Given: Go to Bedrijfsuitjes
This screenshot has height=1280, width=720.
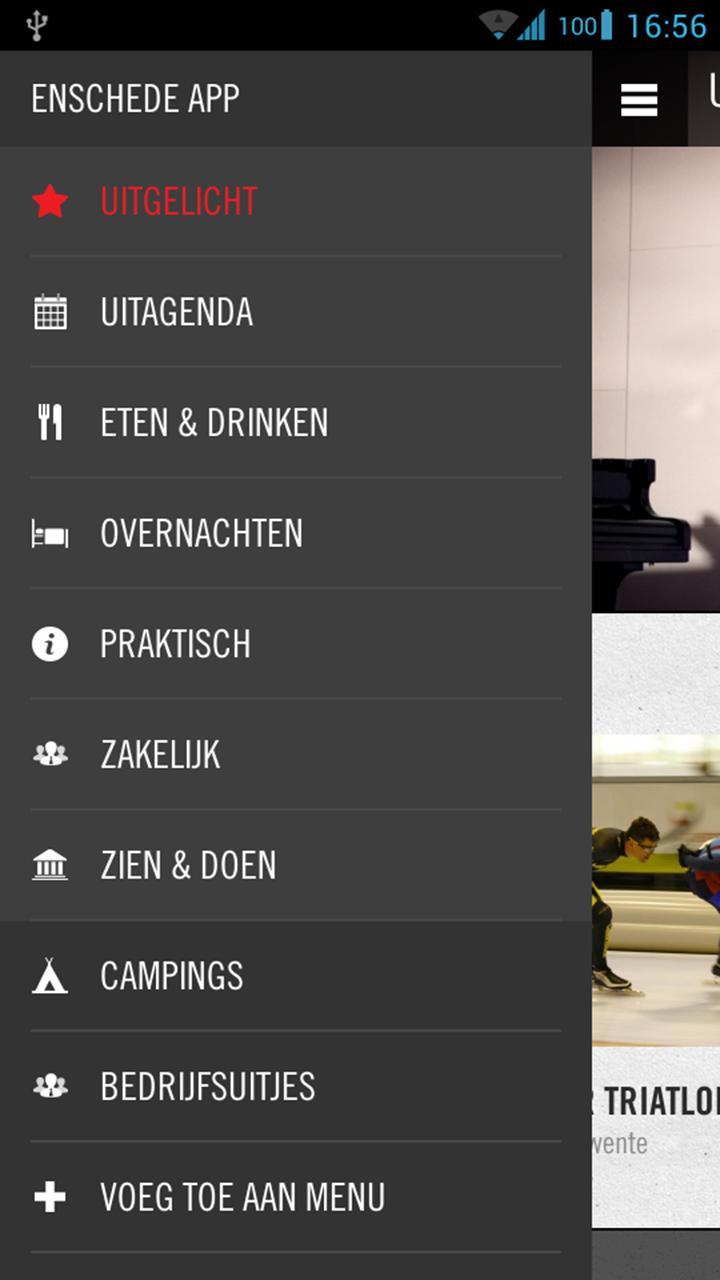Looking at the screenshot, I should [x=207, y=1087].
